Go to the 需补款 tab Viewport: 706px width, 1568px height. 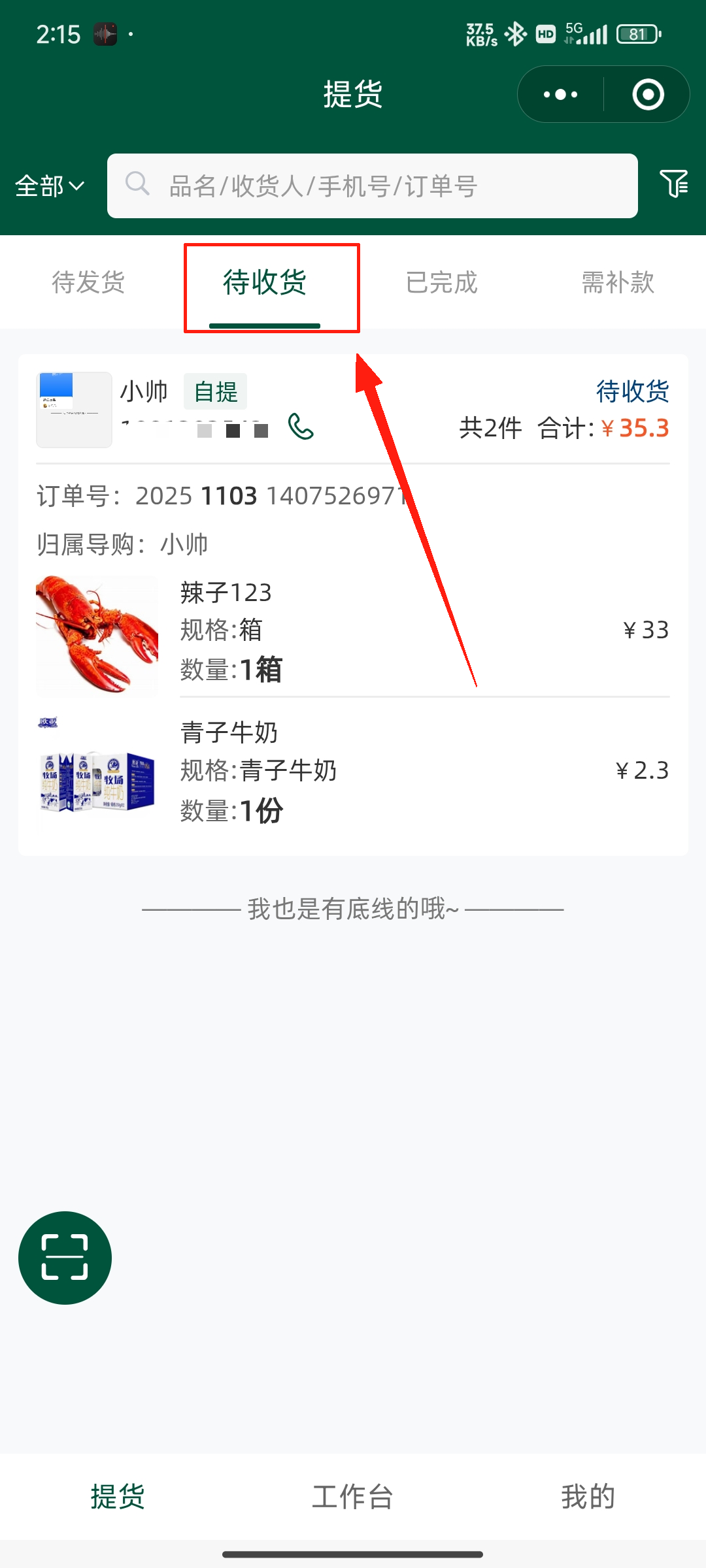pyautogui.click(x=618, y=283)
